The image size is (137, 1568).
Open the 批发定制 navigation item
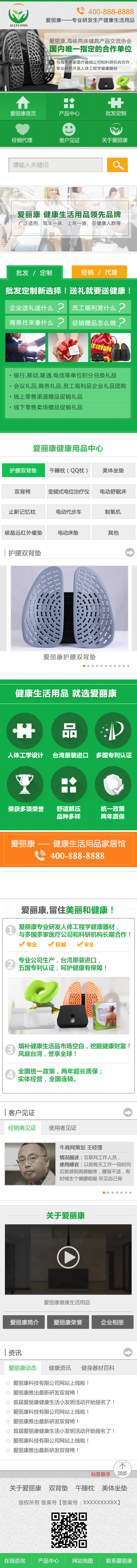pos(115,106)
